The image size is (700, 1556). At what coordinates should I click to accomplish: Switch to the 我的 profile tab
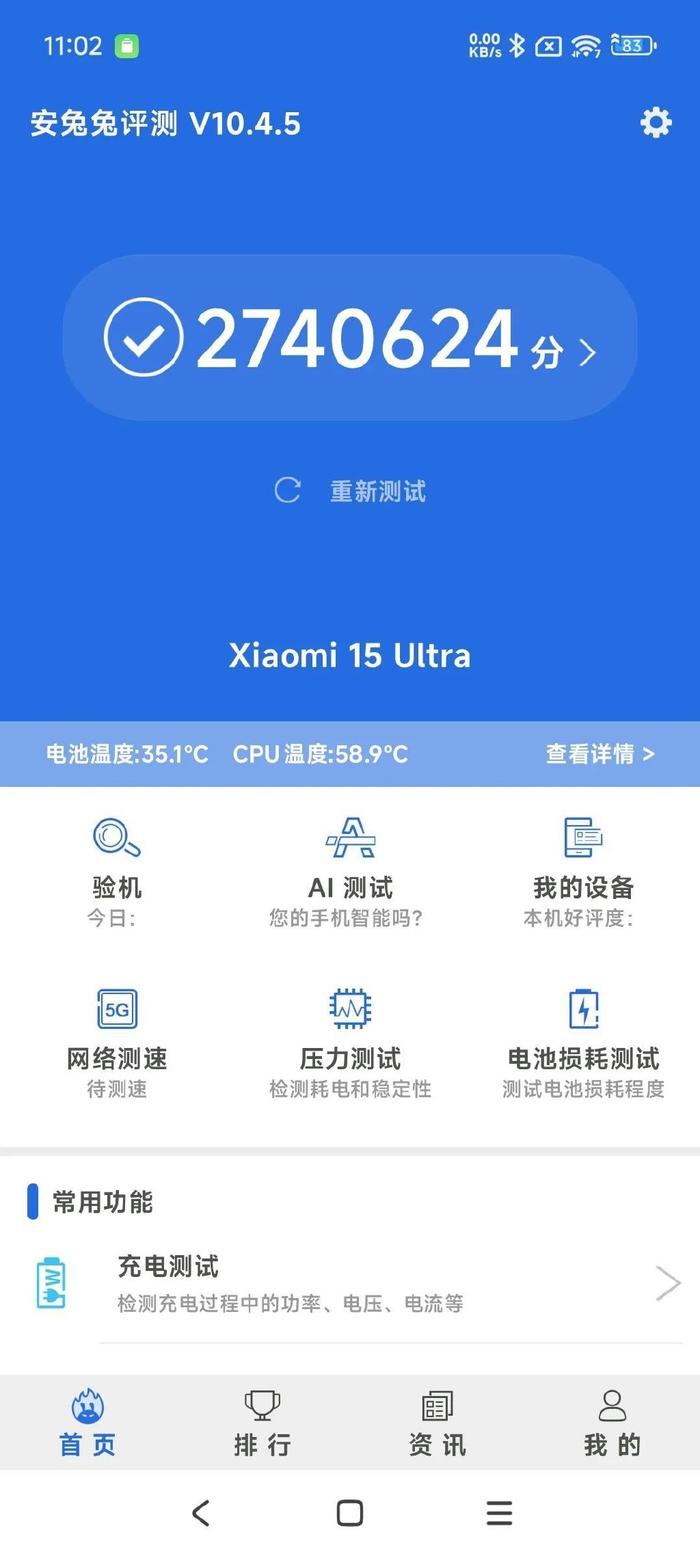[x=612, y=1423]
